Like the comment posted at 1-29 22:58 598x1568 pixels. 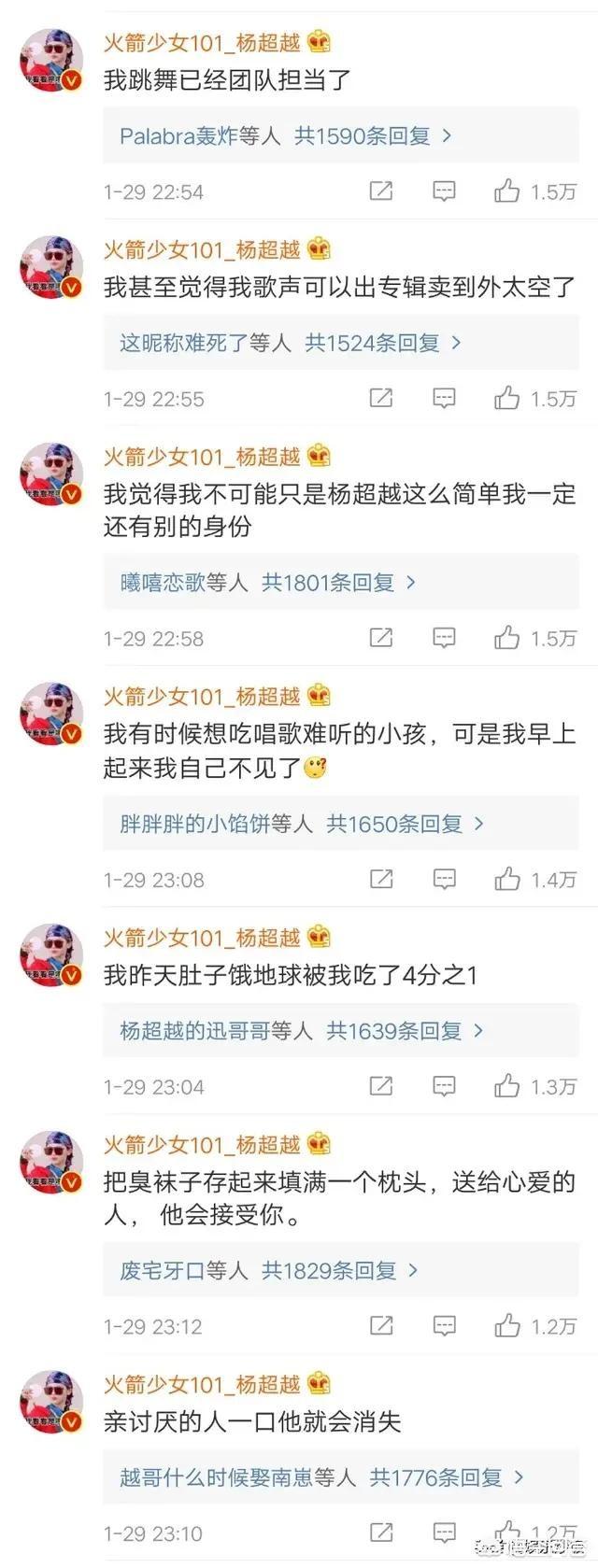coord(507,639)
